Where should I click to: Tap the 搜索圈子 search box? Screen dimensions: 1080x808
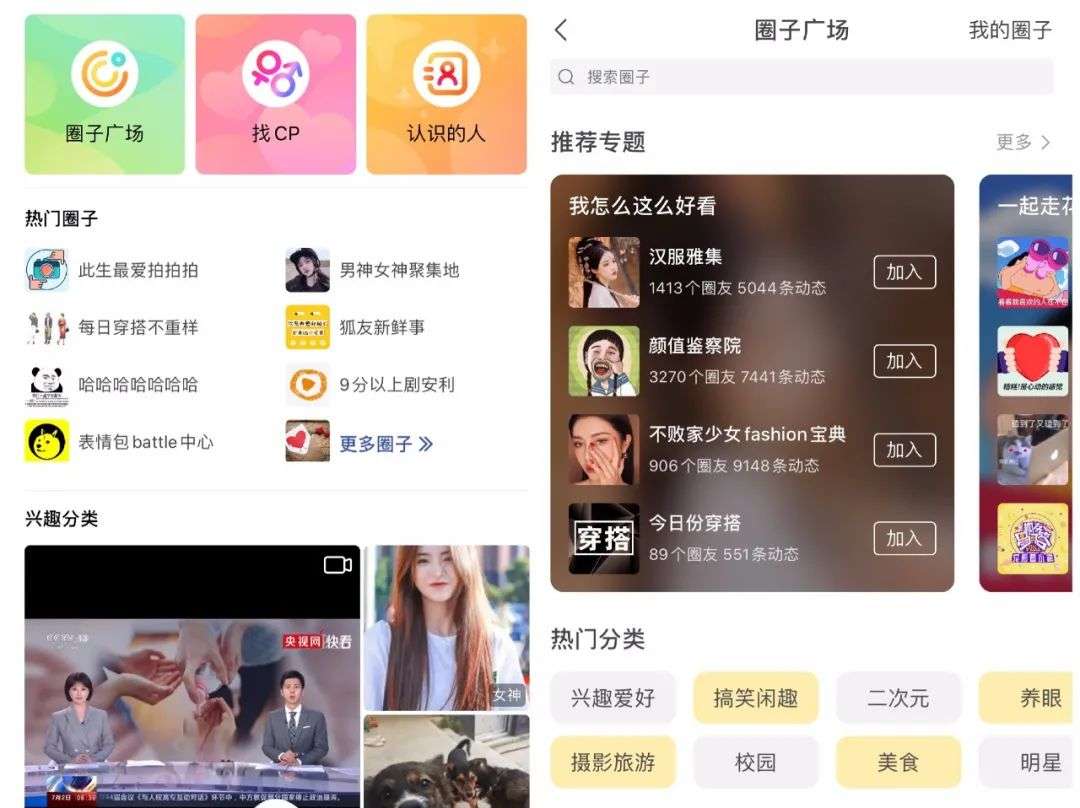(802, 76)
